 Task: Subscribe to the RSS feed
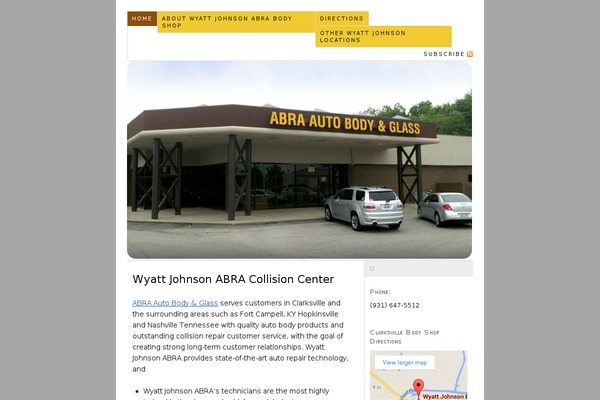(x=447, y=54)
